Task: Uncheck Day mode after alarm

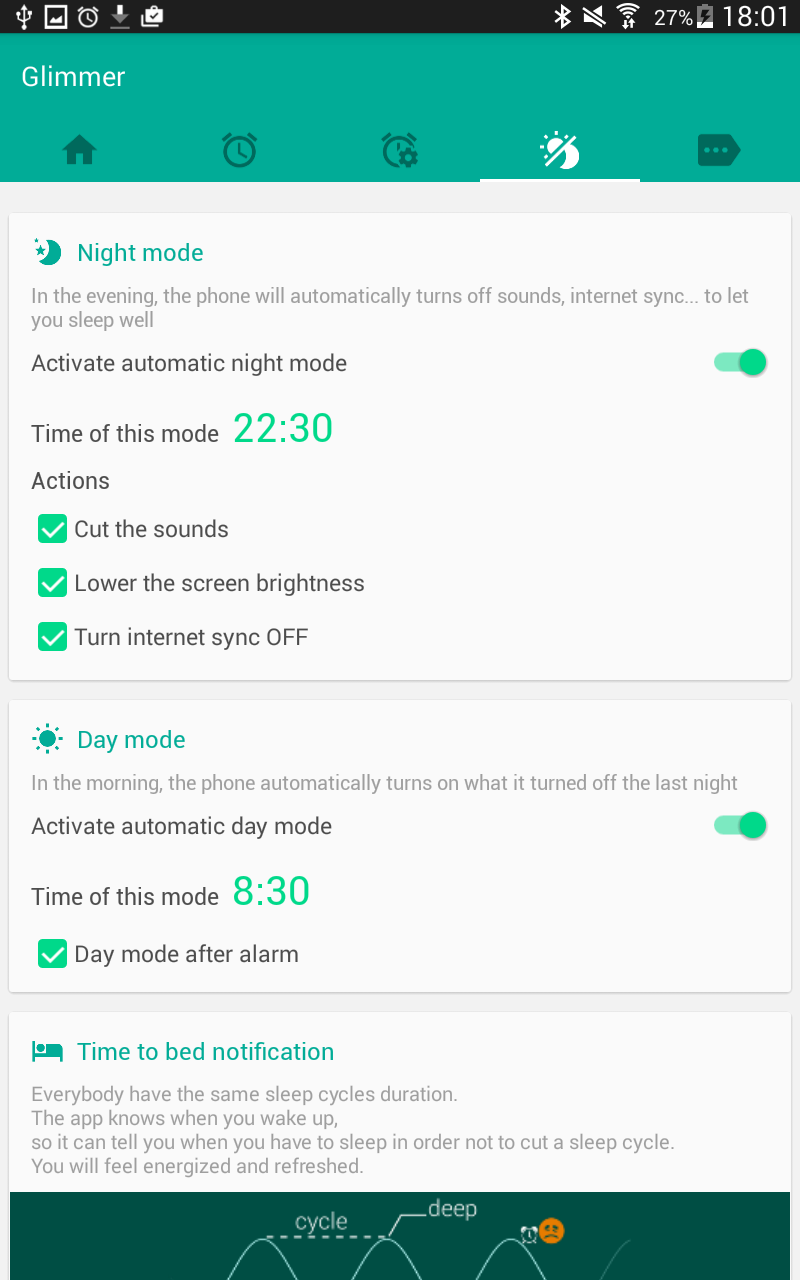Action: pyautogui.click(x=53, y=954)
